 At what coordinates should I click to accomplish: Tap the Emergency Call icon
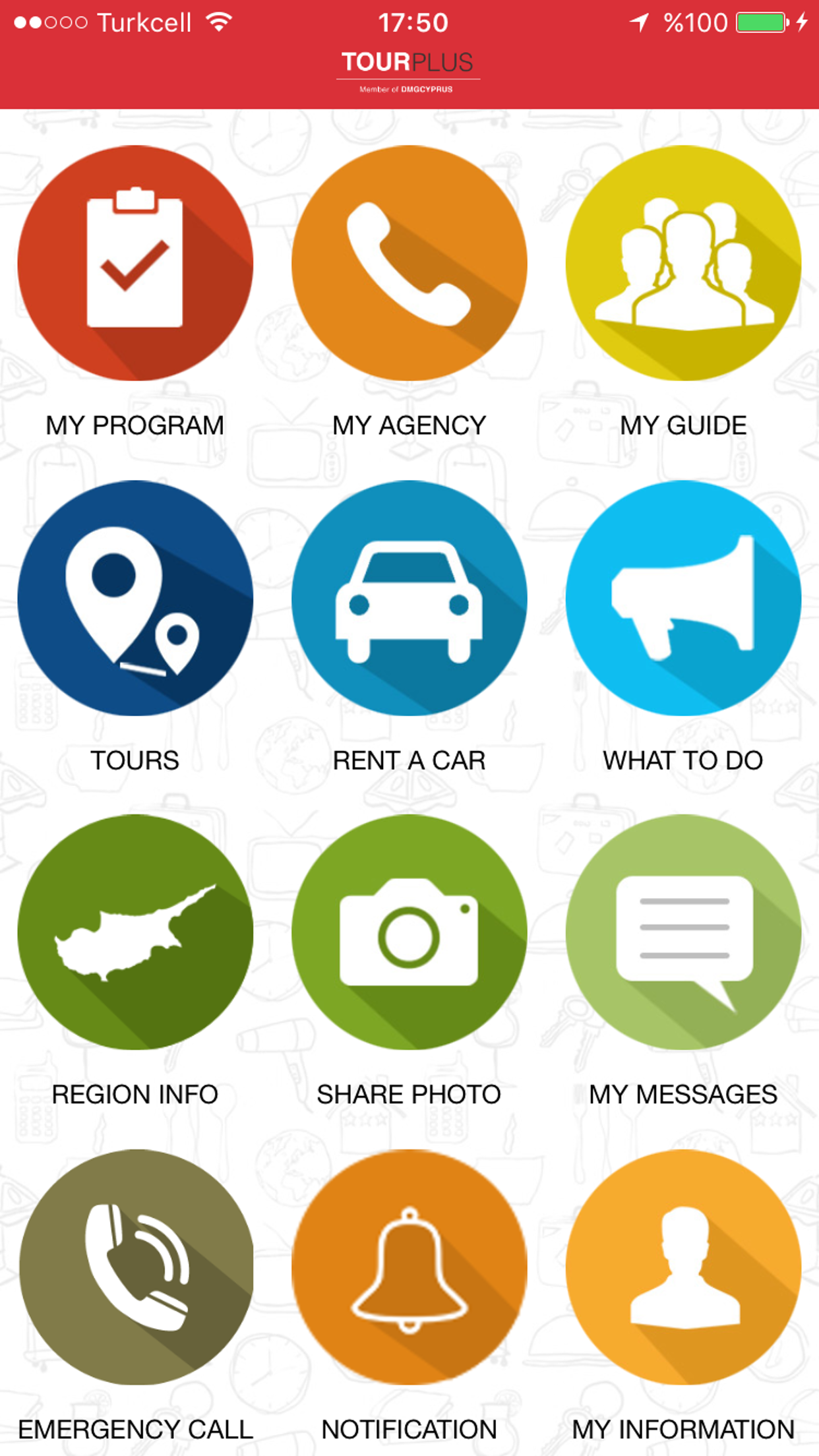(x=135, y=1267)
